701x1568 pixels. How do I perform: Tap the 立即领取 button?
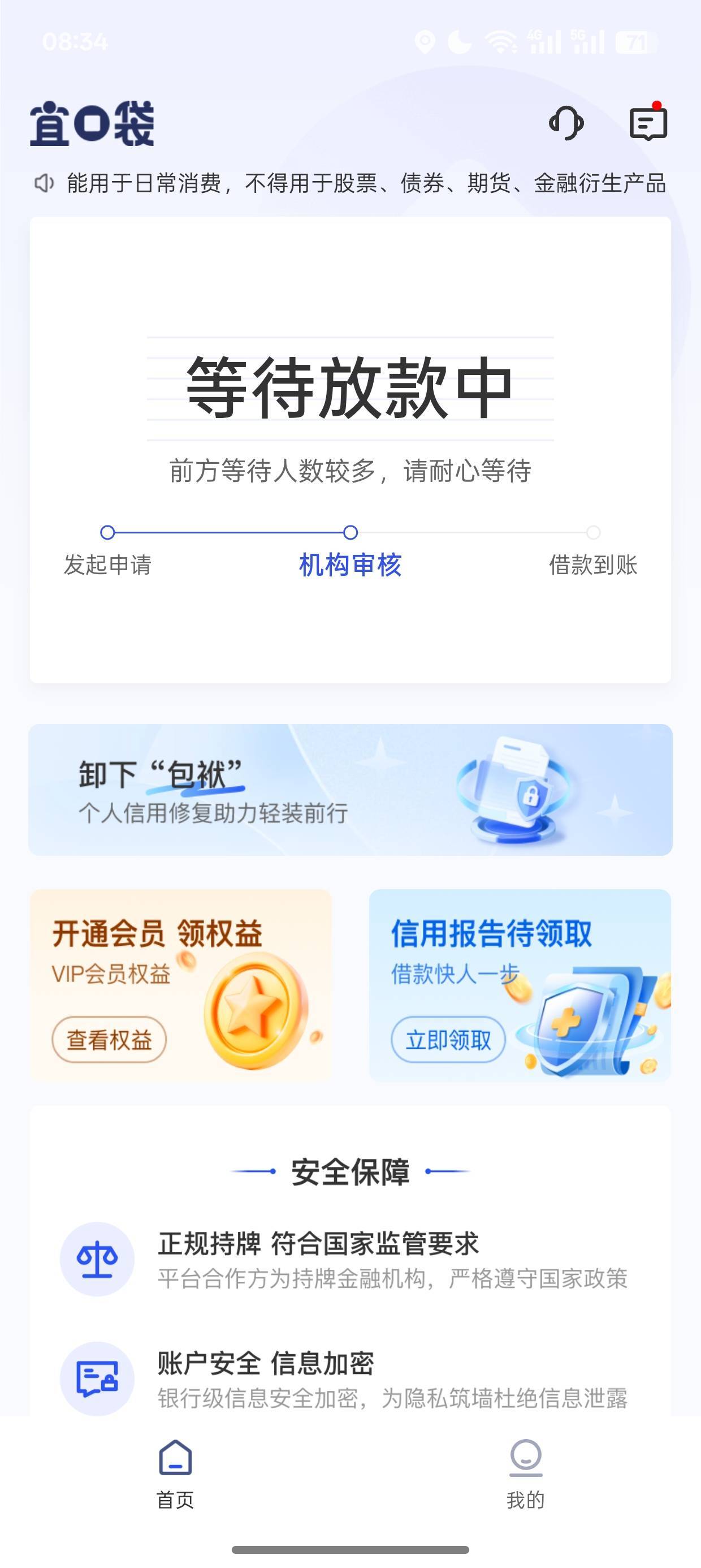(448, 1040)
